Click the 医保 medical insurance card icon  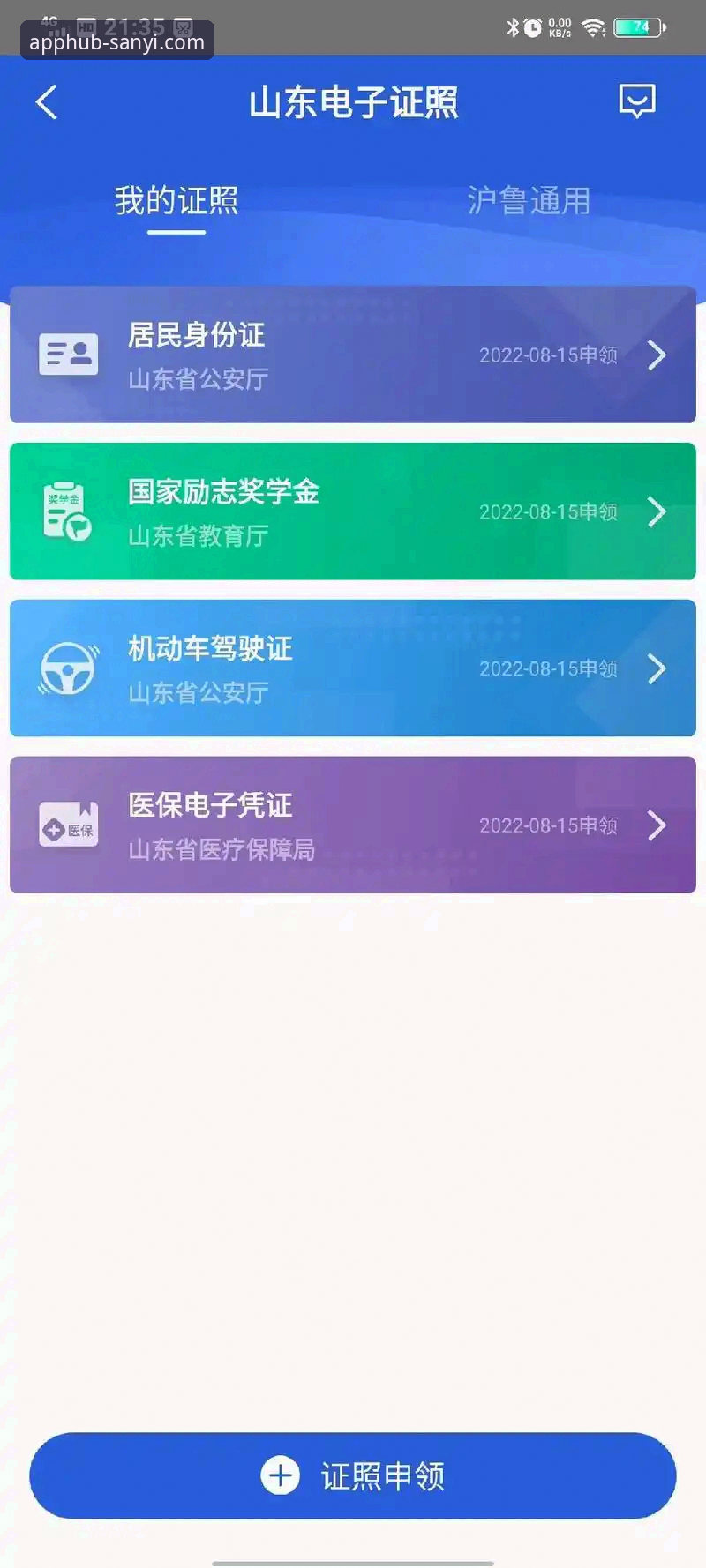67,824
